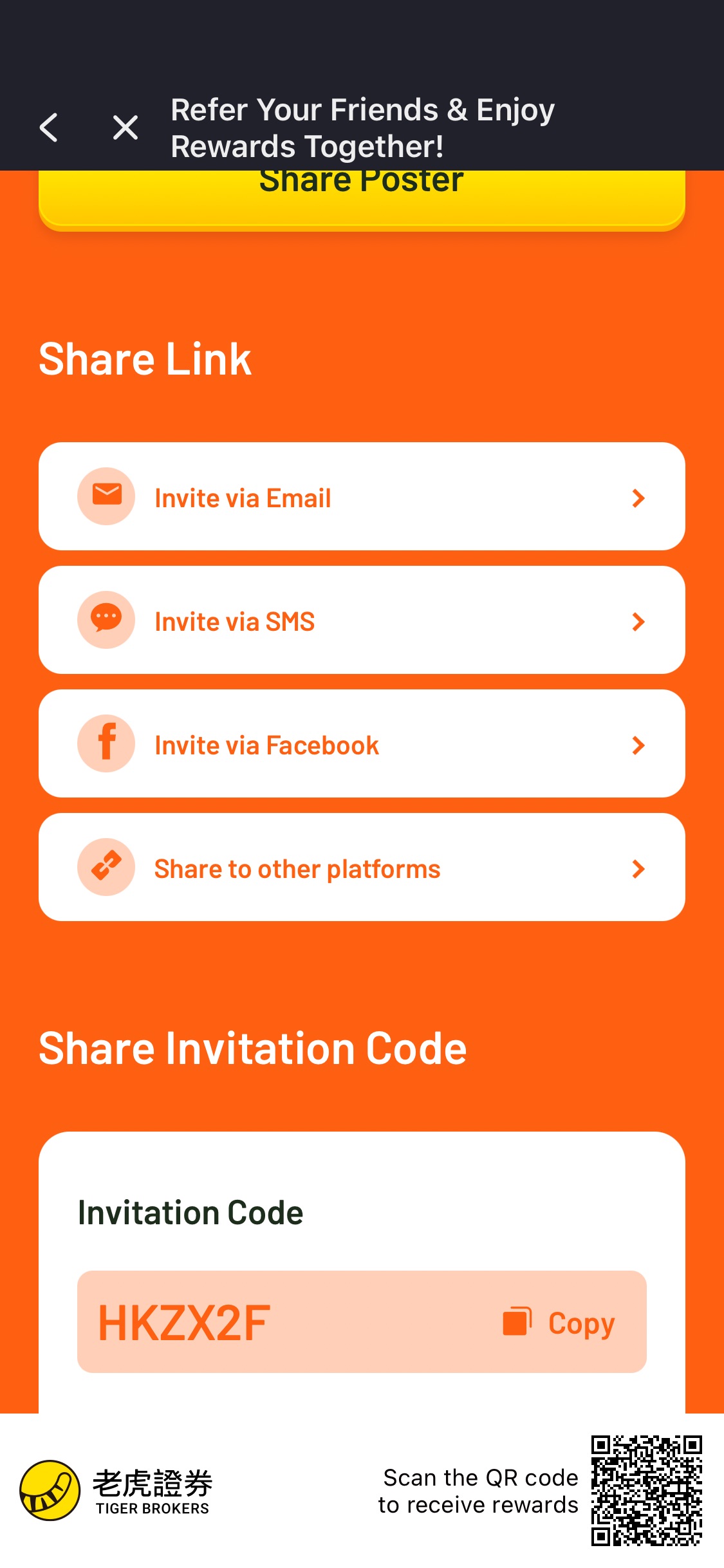Go back to the previous page
Viewport: 724px width, 1568px height.
coord(49,127)
